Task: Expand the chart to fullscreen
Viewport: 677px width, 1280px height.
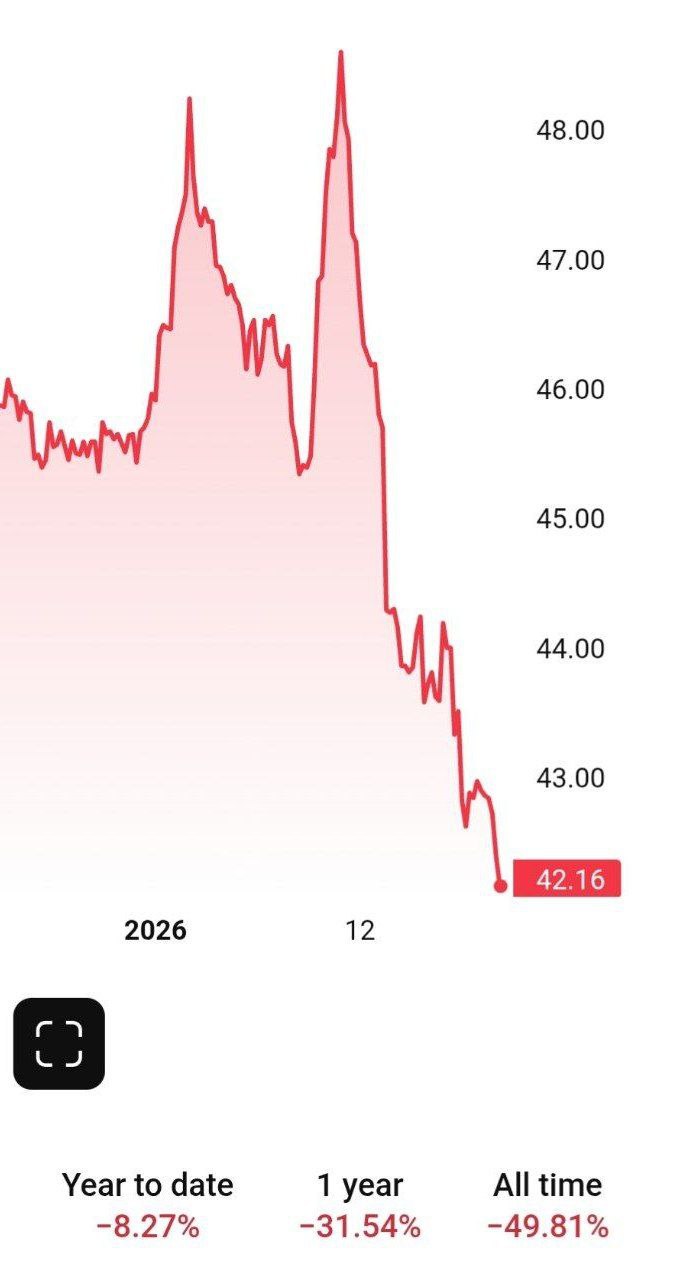Action: 58,1043
